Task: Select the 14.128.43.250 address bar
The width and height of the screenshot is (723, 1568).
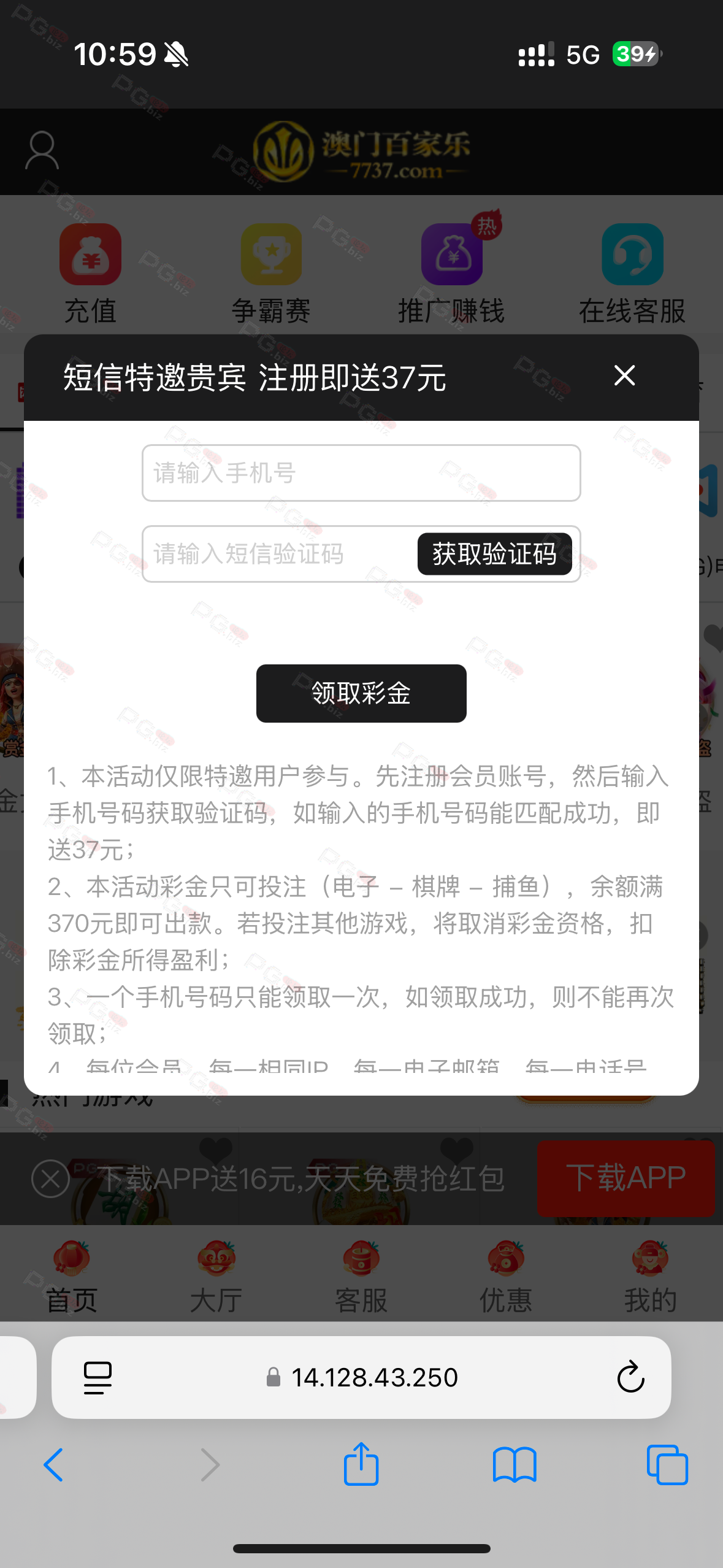Action: (374, 1377)
